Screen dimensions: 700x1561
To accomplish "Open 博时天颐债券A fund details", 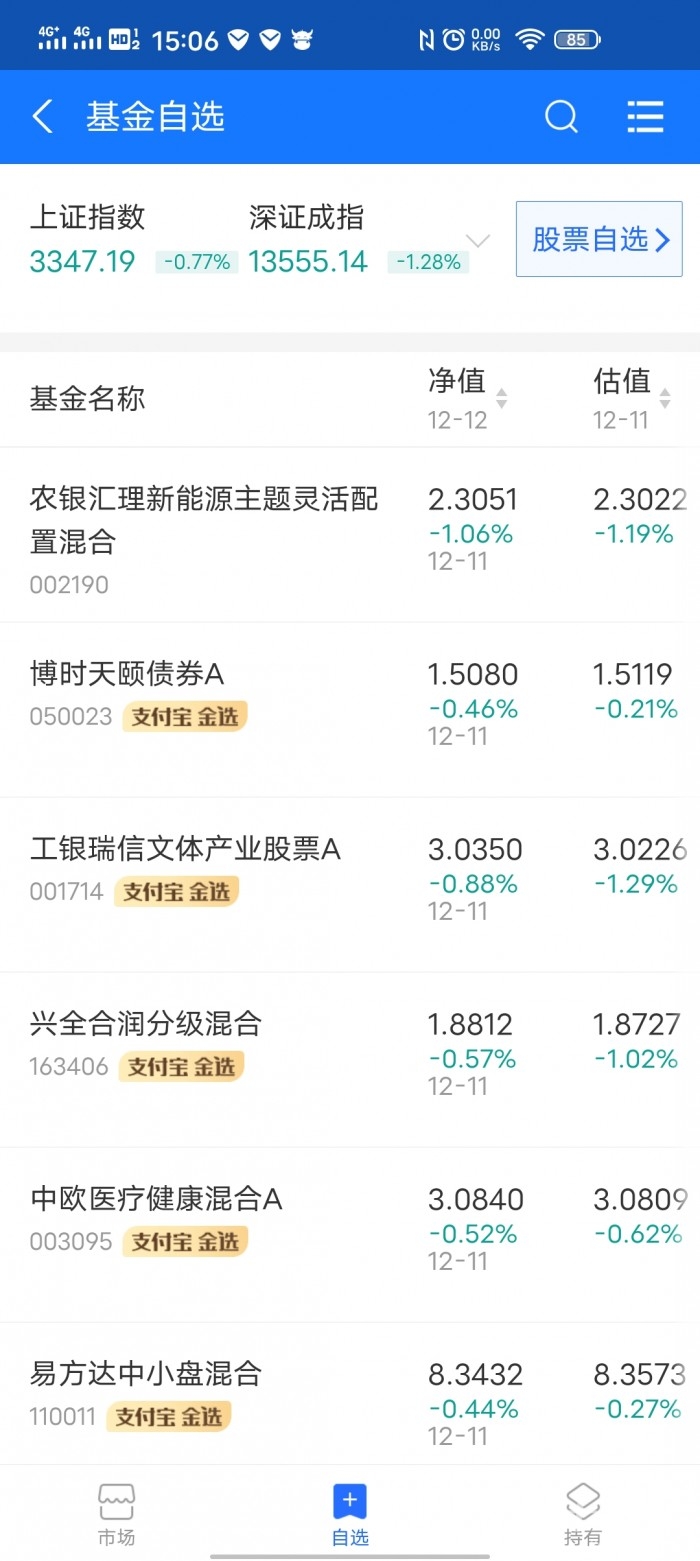I will (127, 675).
